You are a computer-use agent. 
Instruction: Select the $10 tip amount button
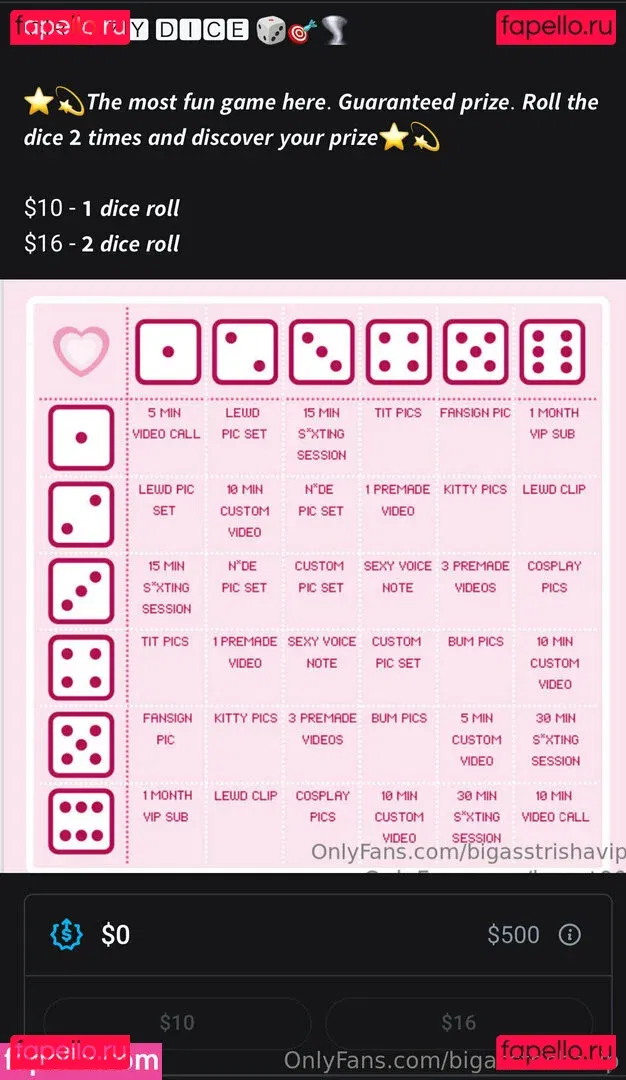[x=177, y=1022]
